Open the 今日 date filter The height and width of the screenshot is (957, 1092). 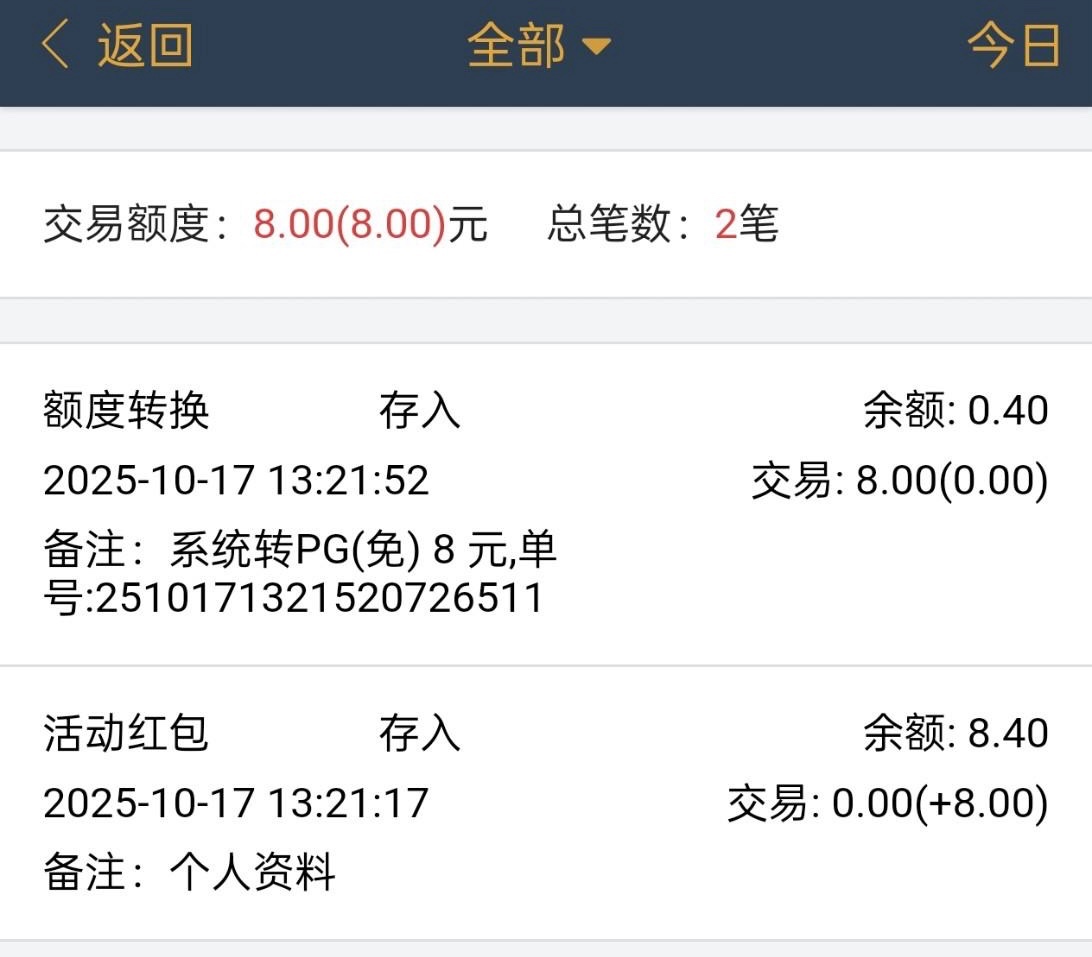point(1013,47)
